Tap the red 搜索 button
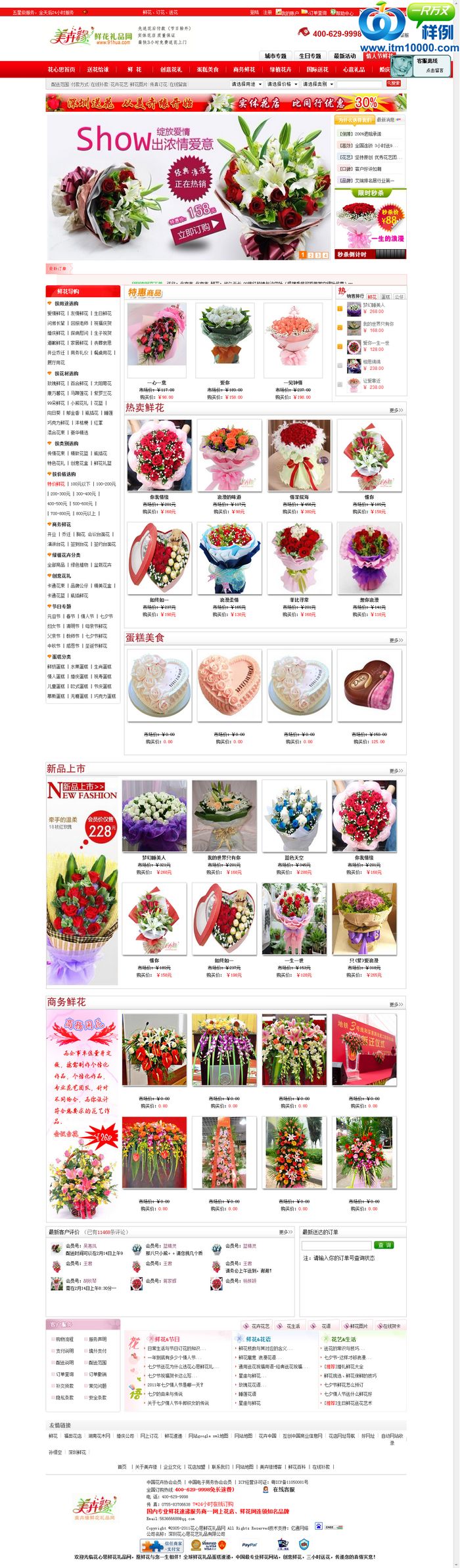The image size is (460, 1568). [x=393, y=84]
